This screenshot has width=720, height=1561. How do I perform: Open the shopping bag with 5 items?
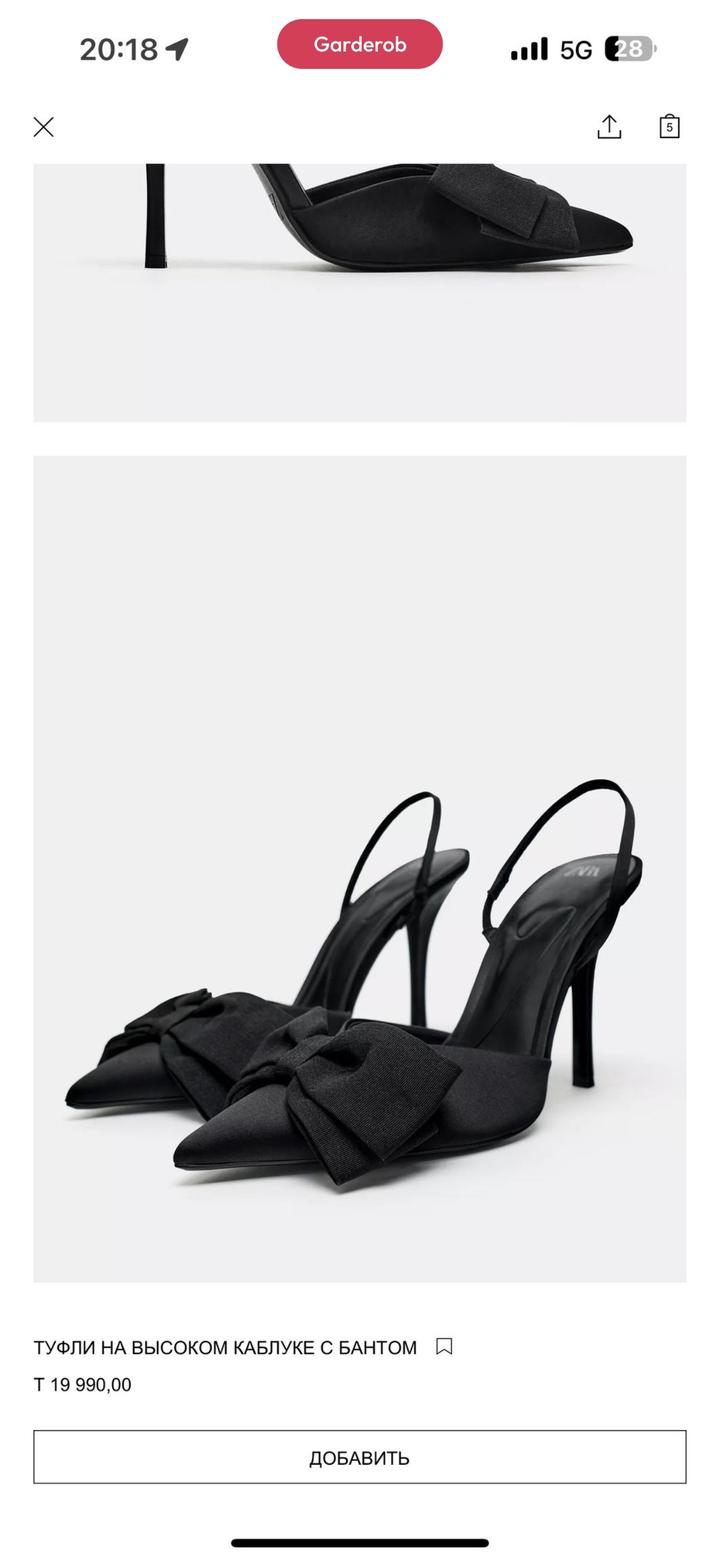pos(669,127)
